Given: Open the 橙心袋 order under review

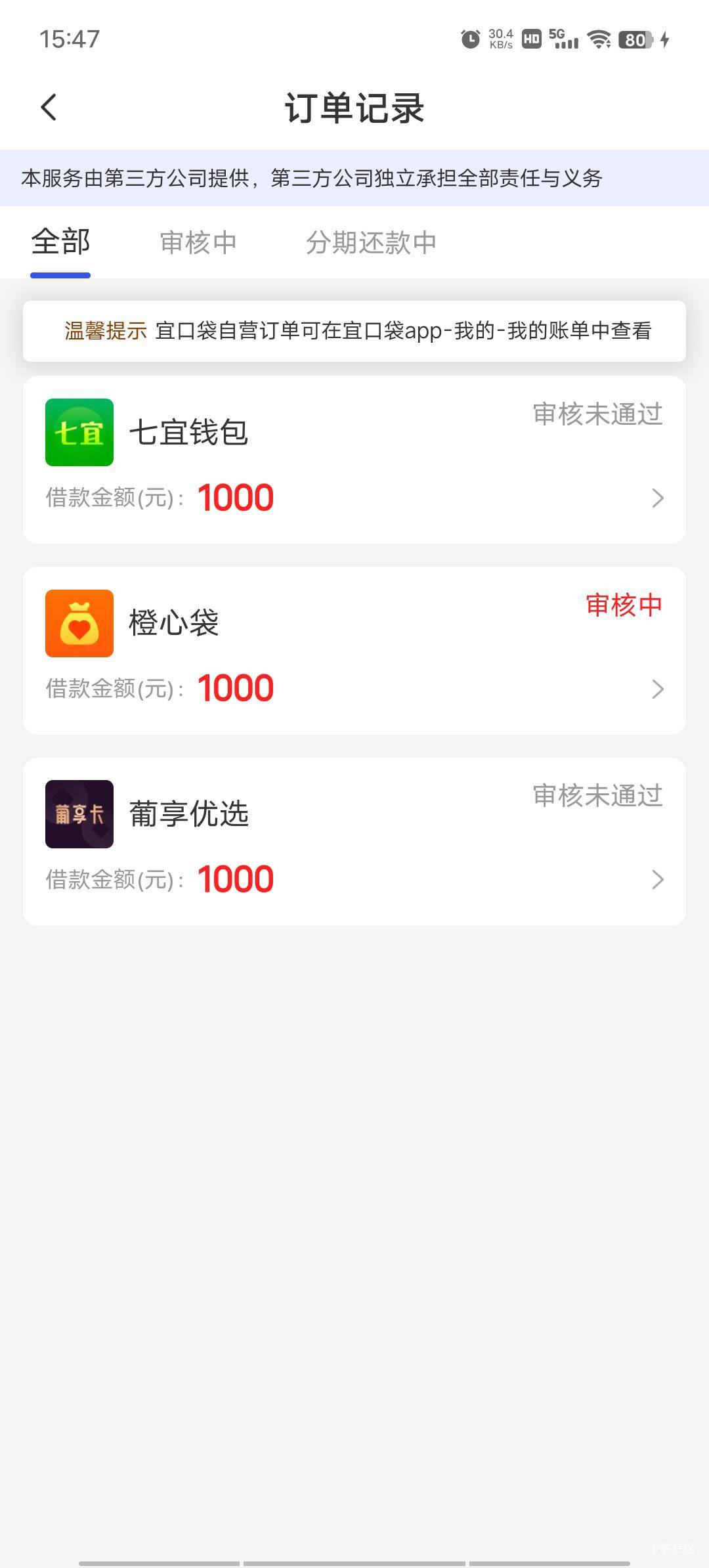Looking at the screenshot, I should tap(354, 651).
